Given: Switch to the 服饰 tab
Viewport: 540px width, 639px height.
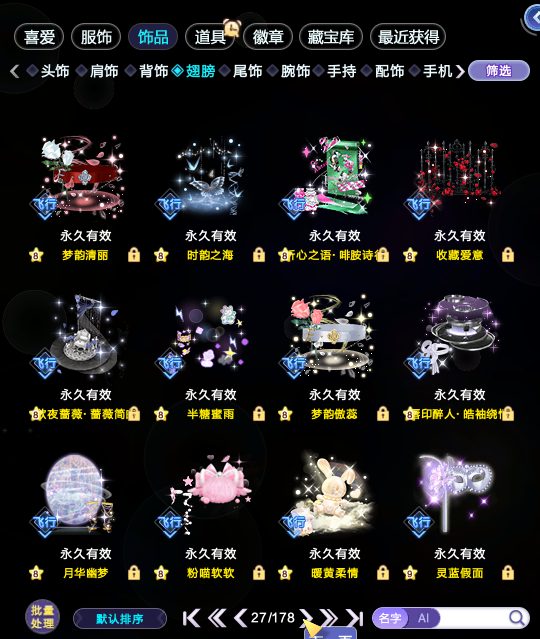Looking at the screenshot, I should coord(96,37).
